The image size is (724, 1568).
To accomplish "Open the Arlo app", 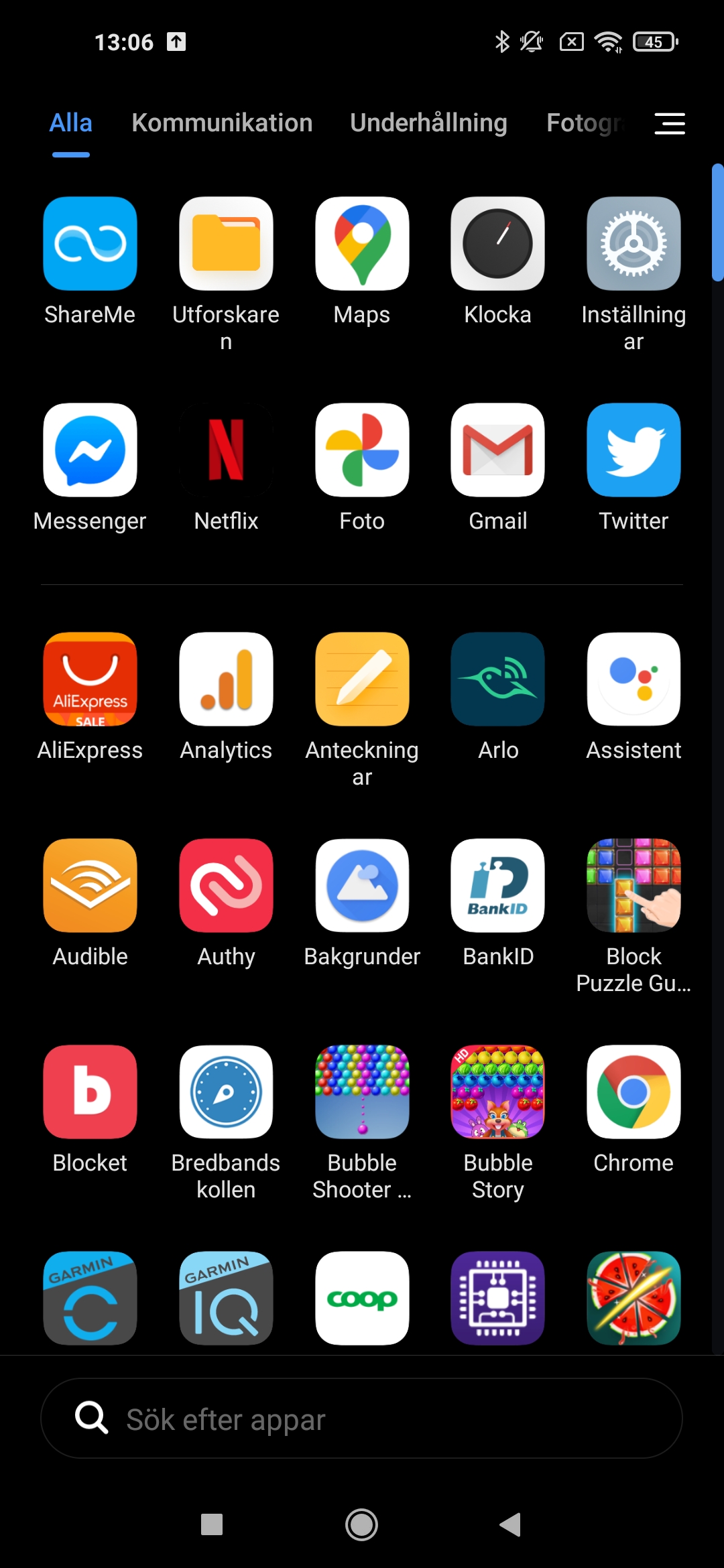I will coord(497,679).
